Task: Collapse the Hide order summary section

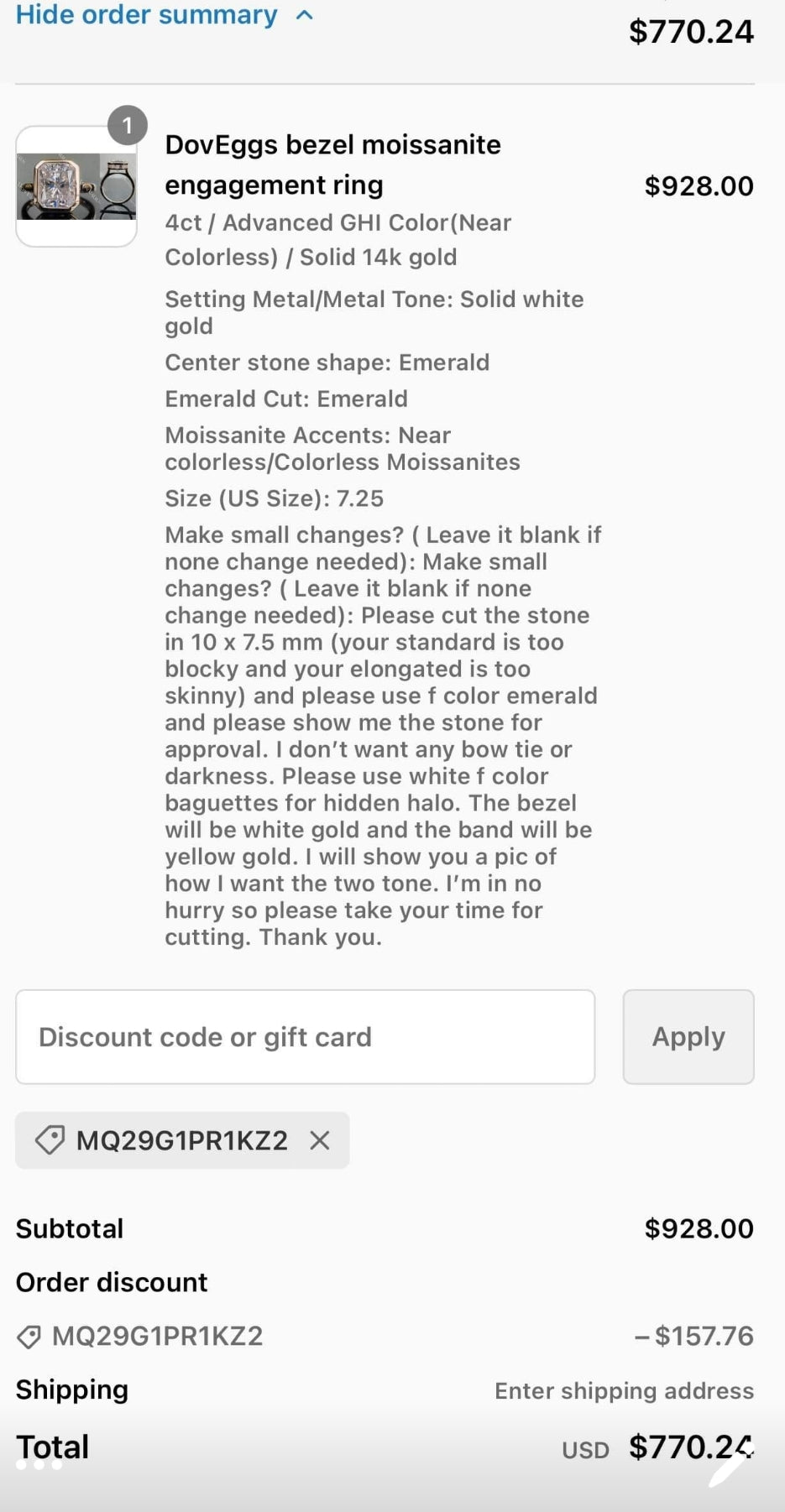Action: point(164,15)
